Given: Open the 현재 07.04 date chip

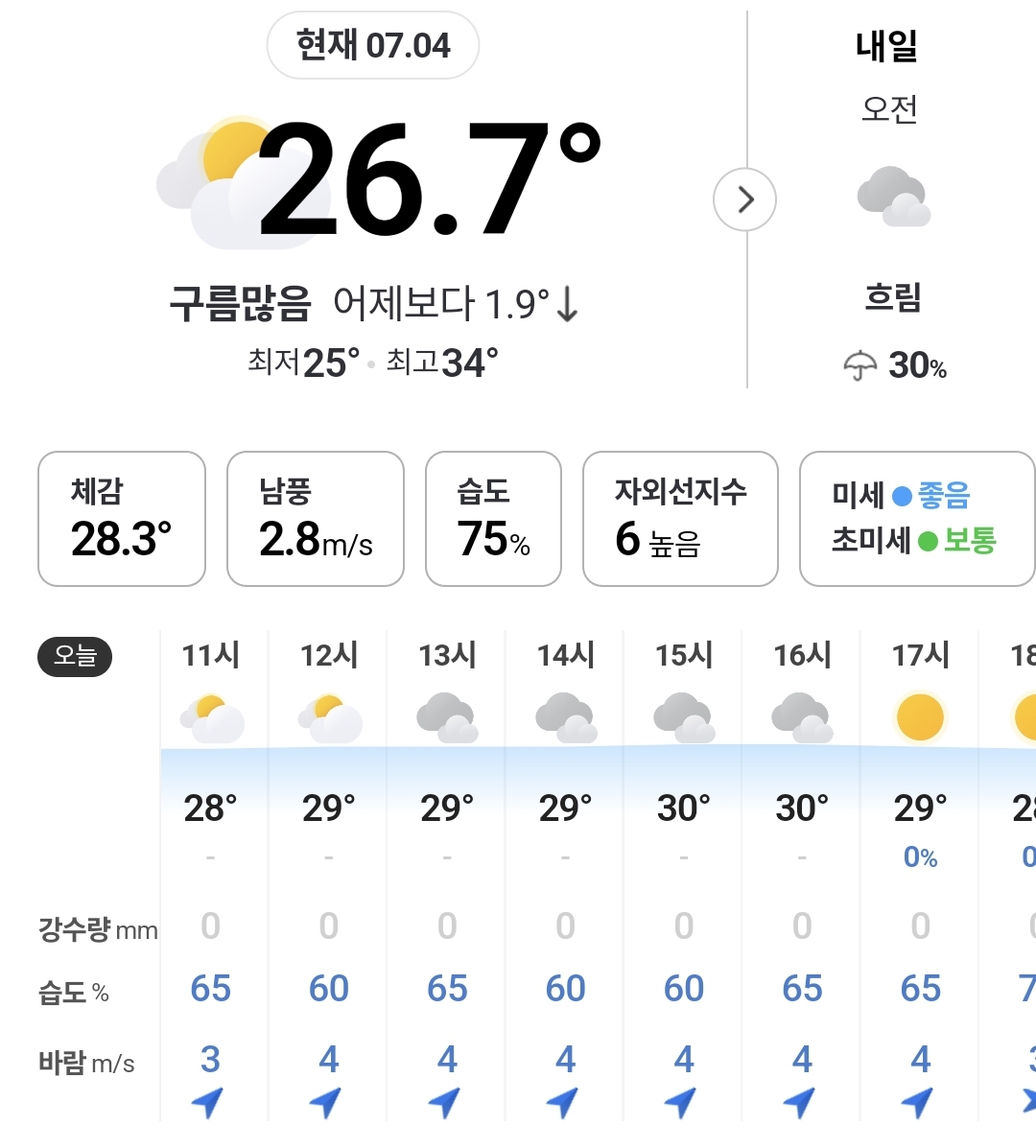Looking at the screenshot, I should coord(373,45).
